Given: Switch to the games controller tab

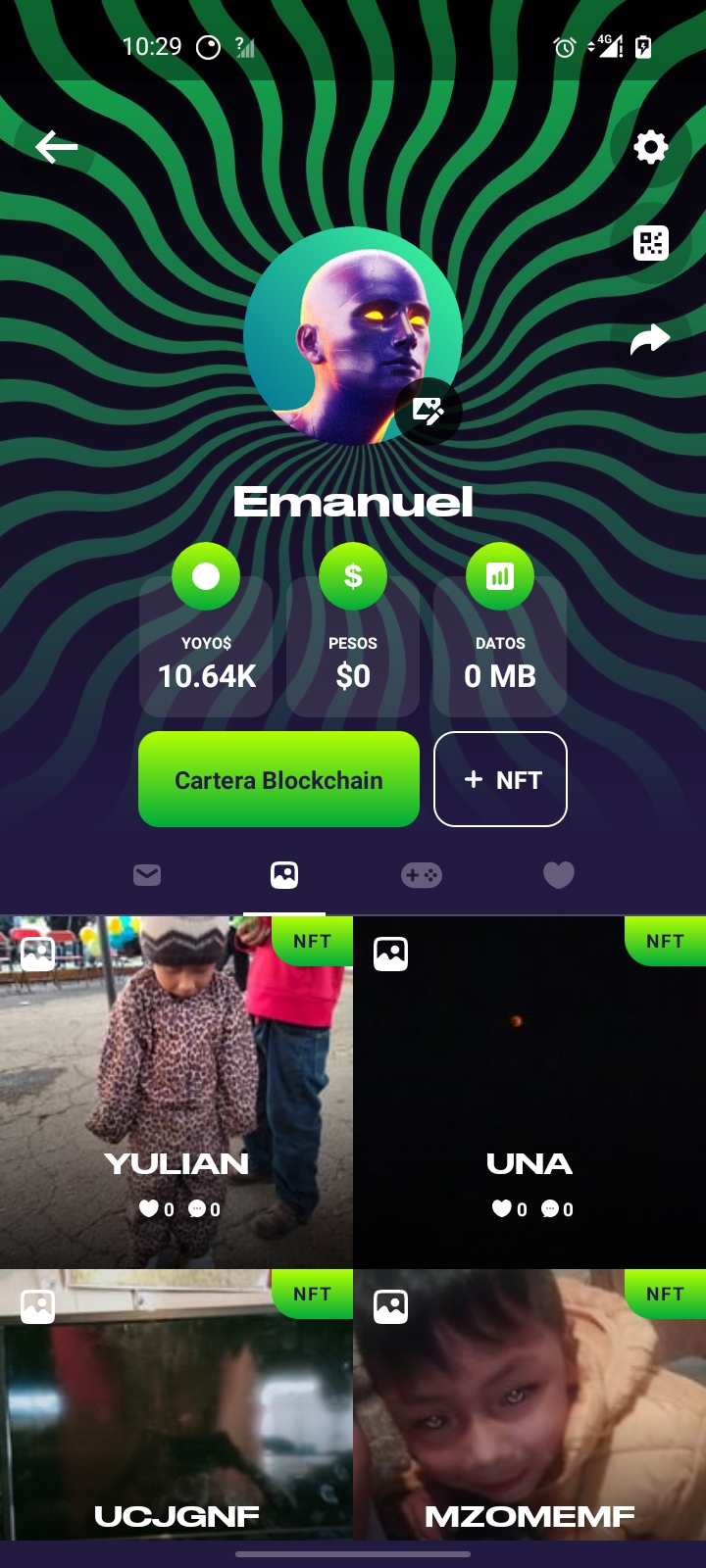Looking at the screenshot, I should (422, 875).
